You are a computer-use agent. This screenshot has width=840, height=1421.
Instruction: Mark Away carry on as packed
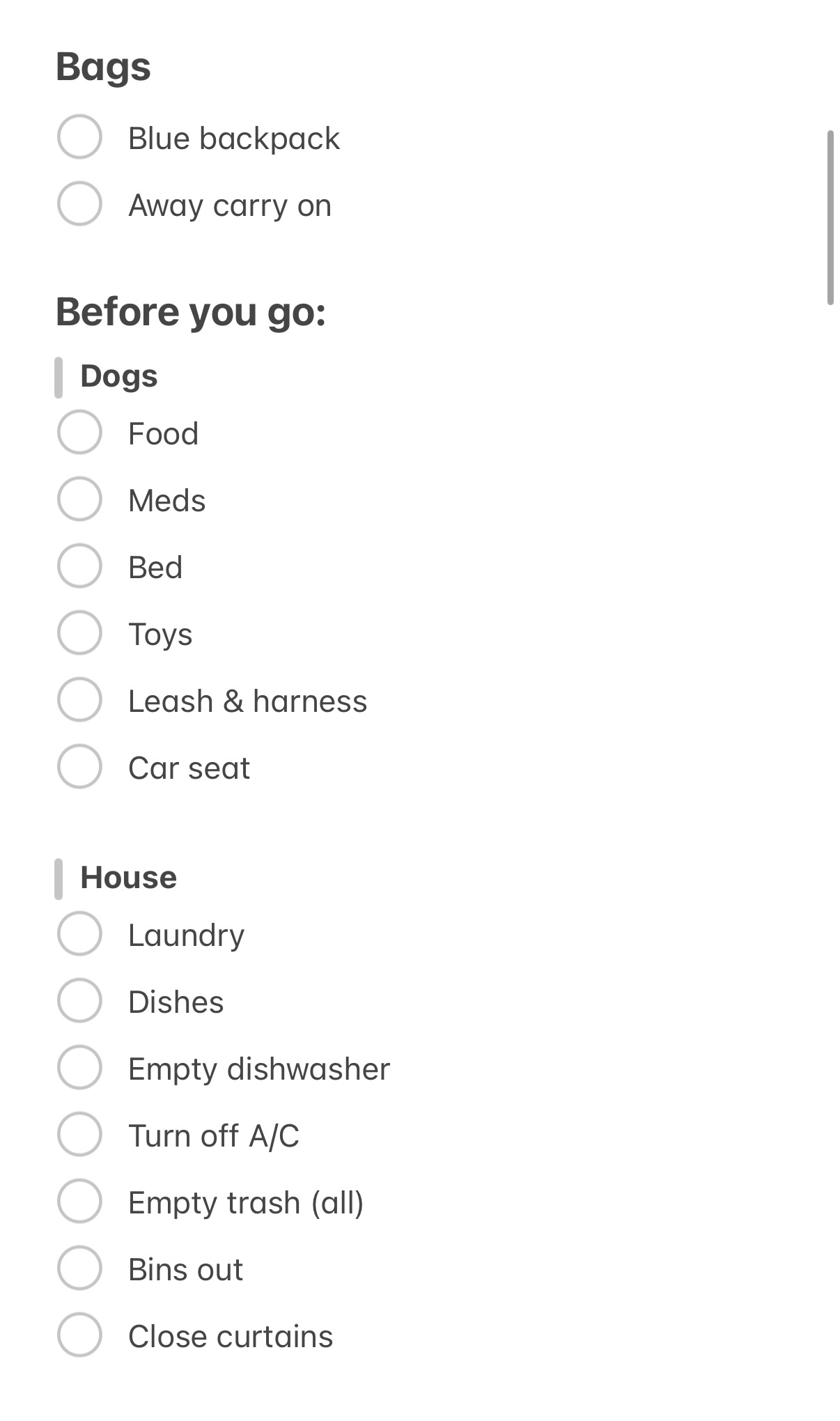tap(79, 204)
